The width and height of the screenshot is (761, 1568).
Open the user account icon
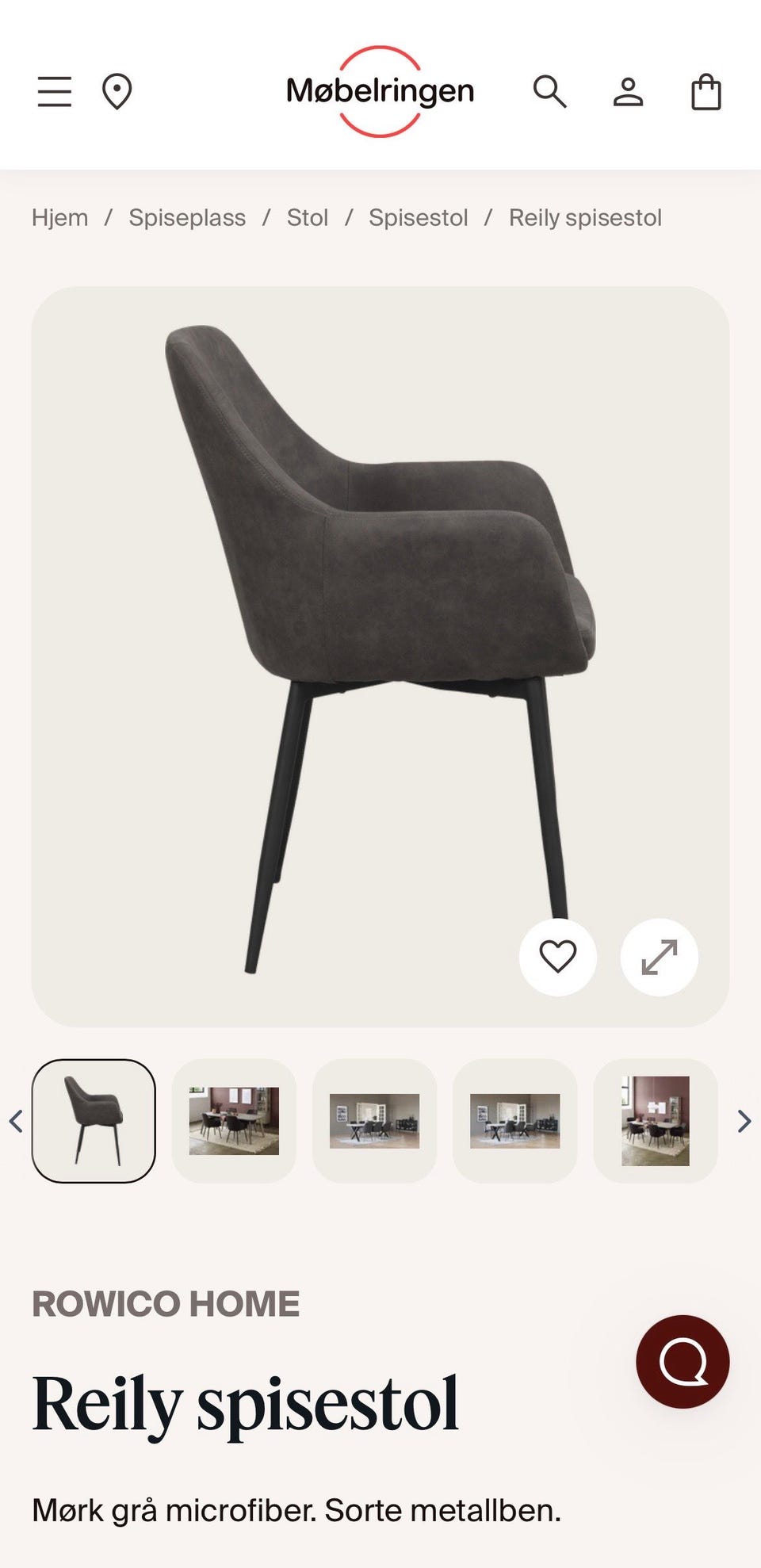coord(628,92)
